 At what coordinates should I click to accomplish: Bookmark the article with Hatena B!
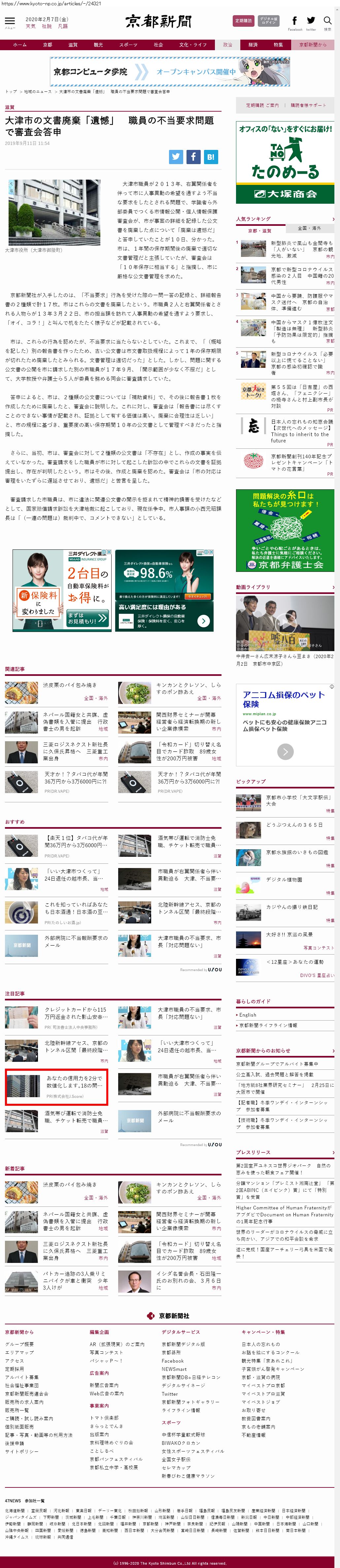[211, 157]
